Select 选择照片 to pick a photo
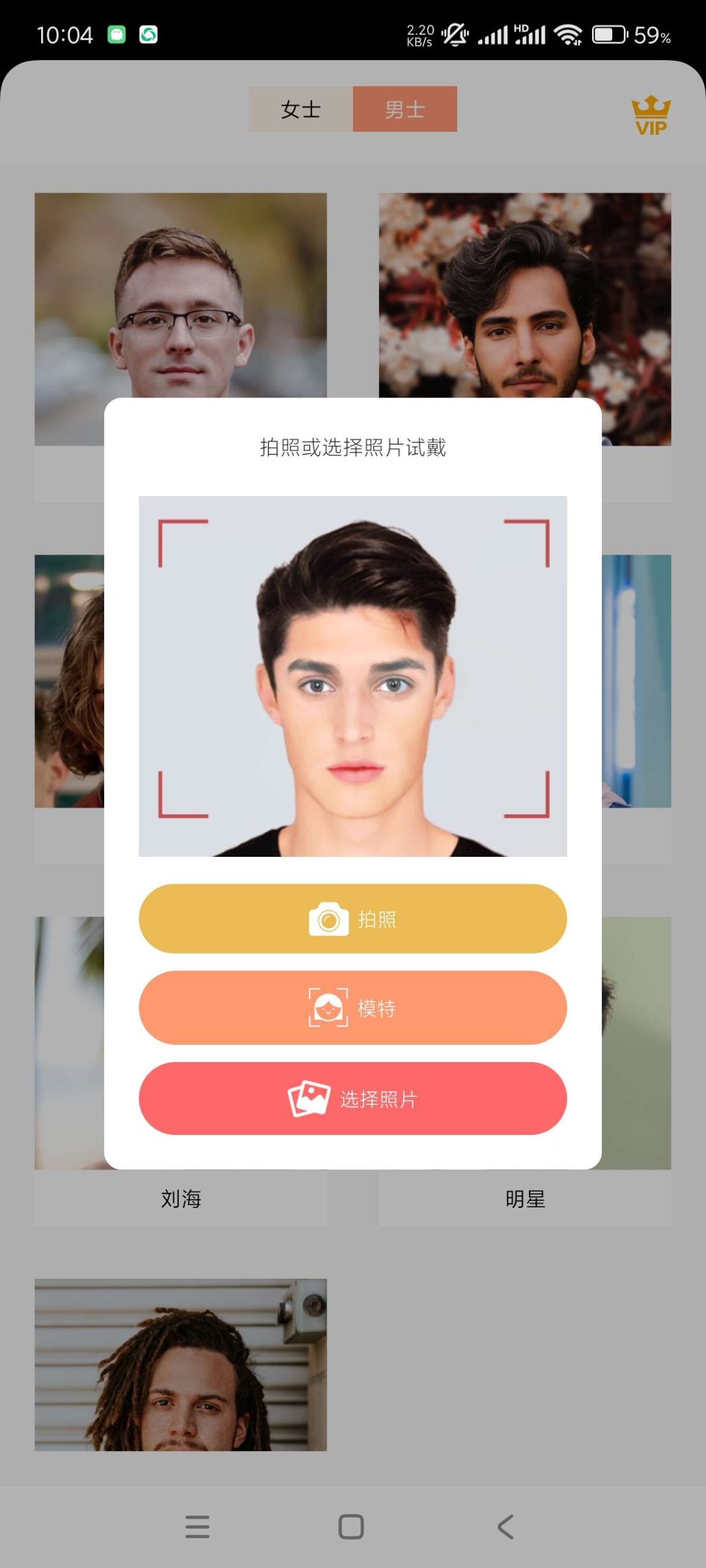706x1568 pixels. [352, 1099]
